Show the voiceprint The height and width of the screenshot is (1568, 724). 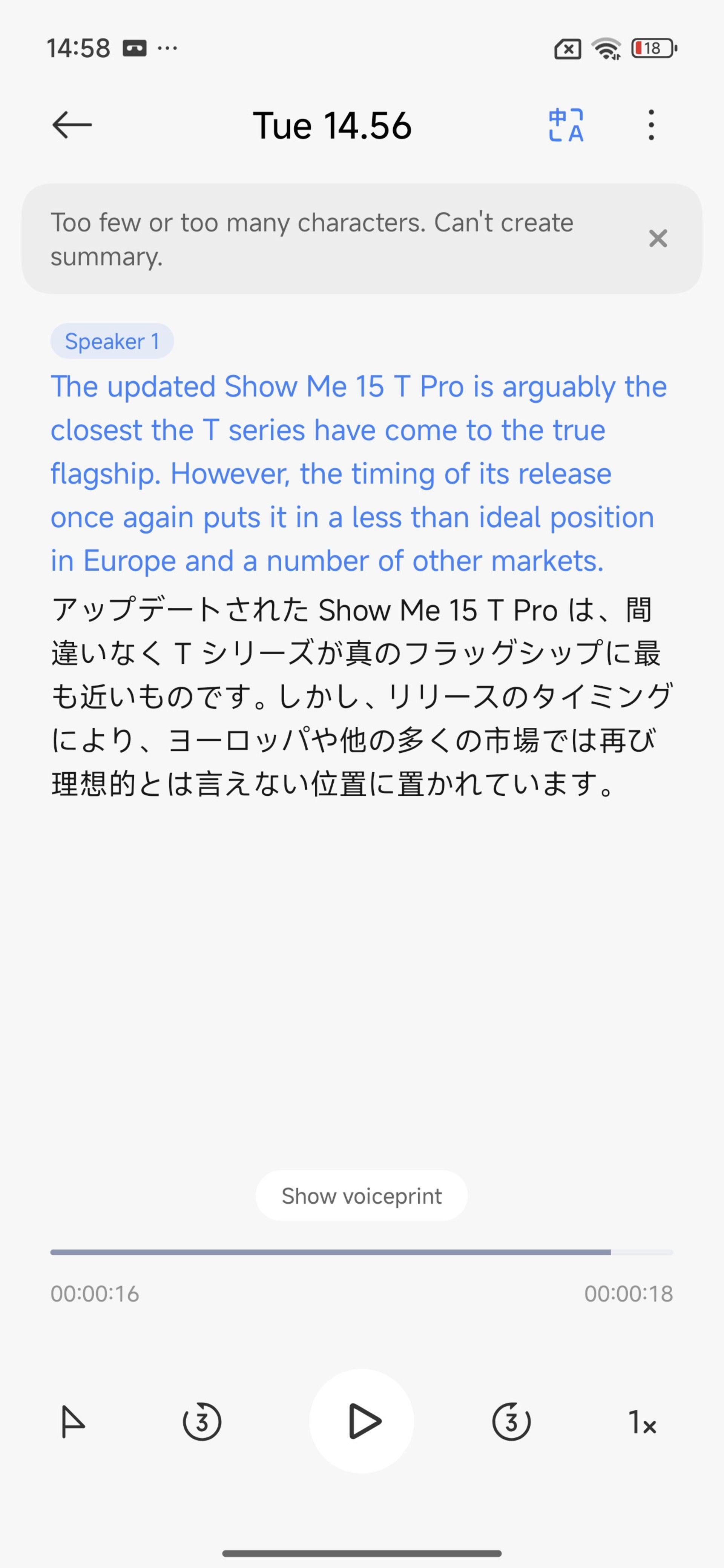[361, 1196]
